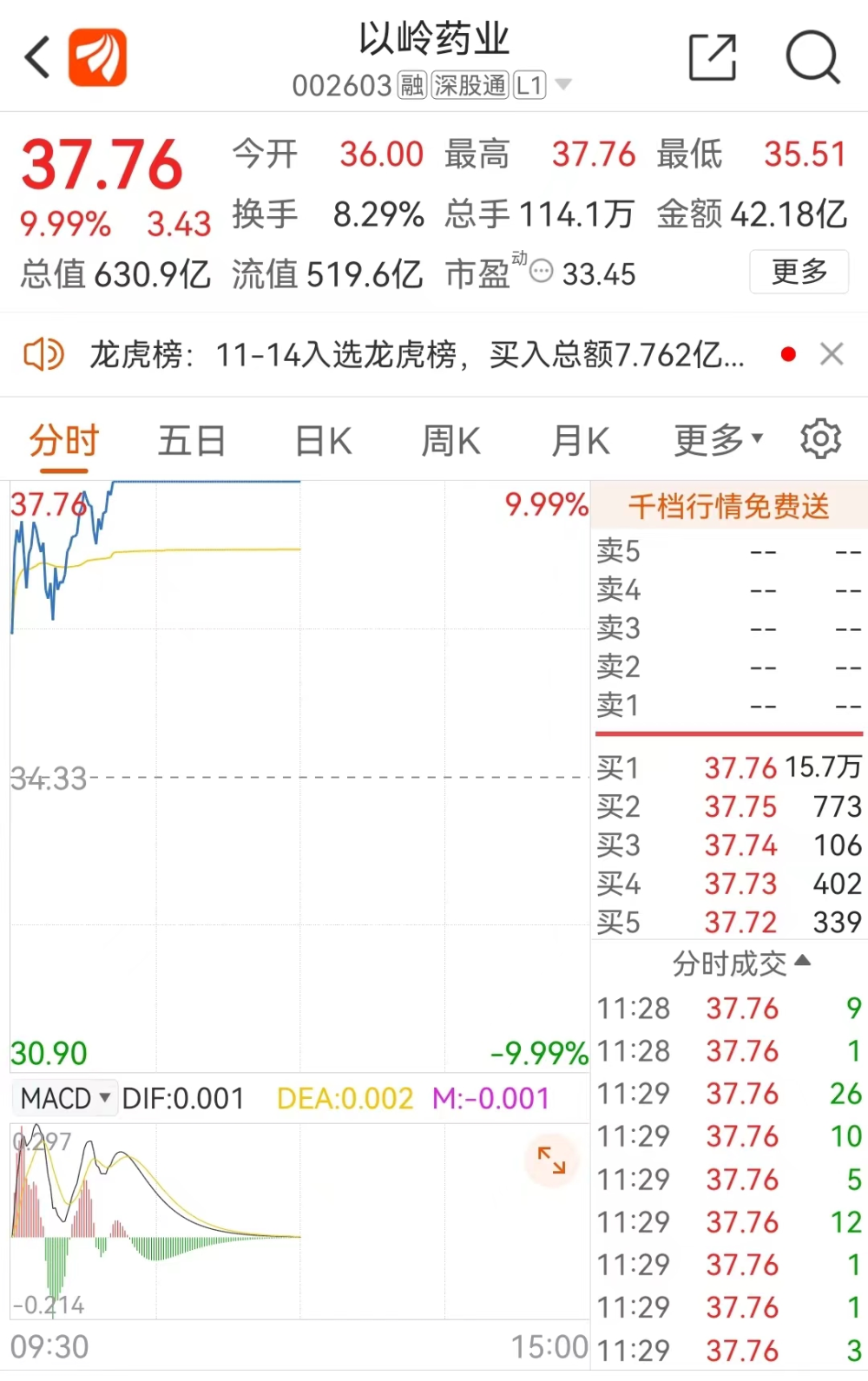868x1381 pixels.
Task: Expand the 更多 chart period dropdown
Action: click(718, 441)
